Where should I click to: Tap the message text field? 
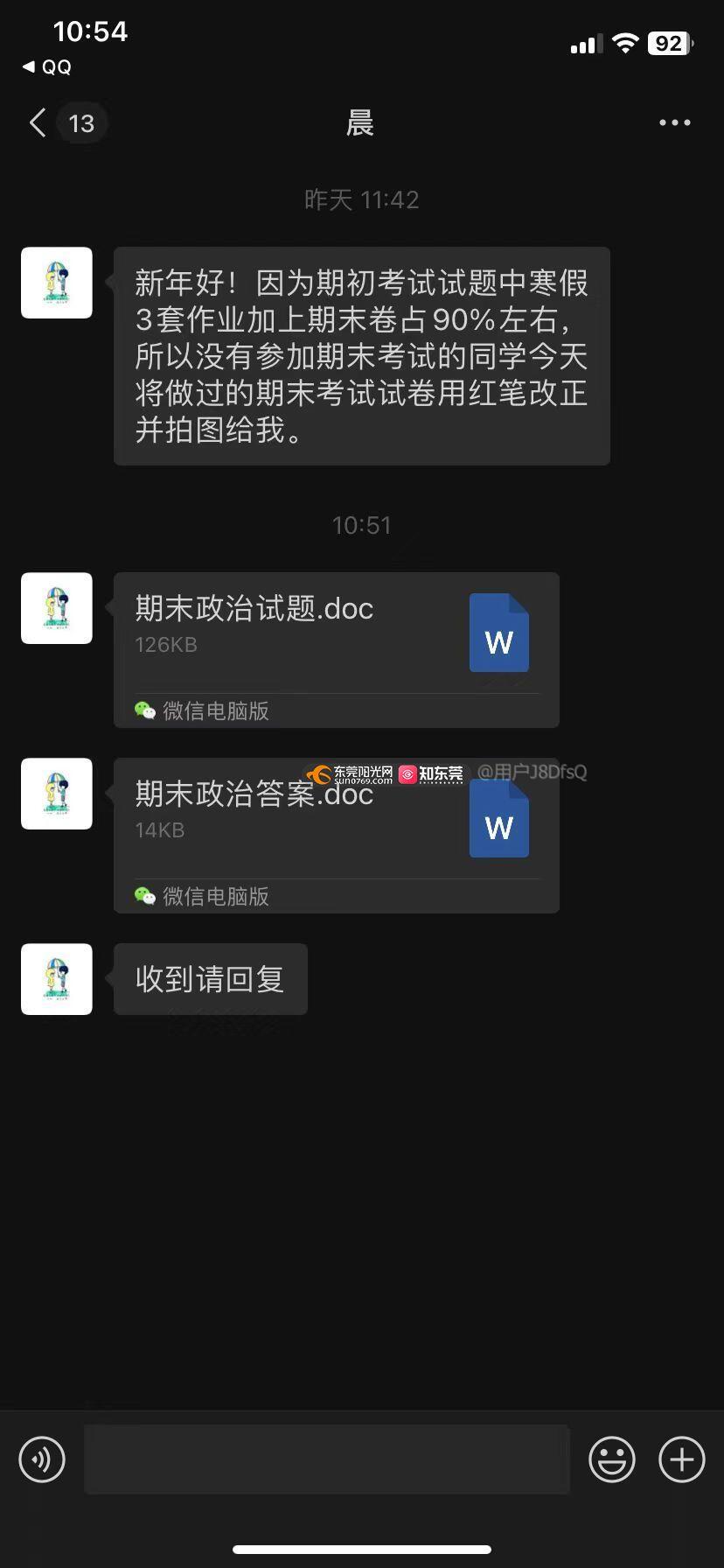tap(326, 1459)
